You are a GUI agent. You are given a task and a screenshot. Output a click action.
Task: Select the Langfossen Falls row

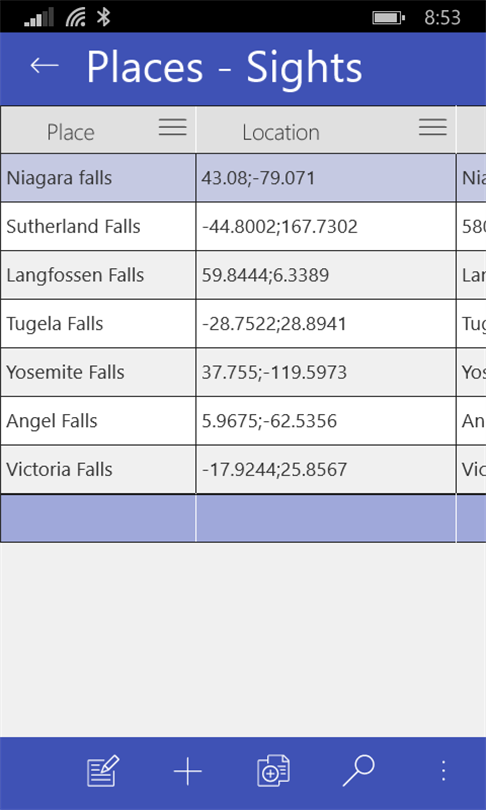click(243, 275)
